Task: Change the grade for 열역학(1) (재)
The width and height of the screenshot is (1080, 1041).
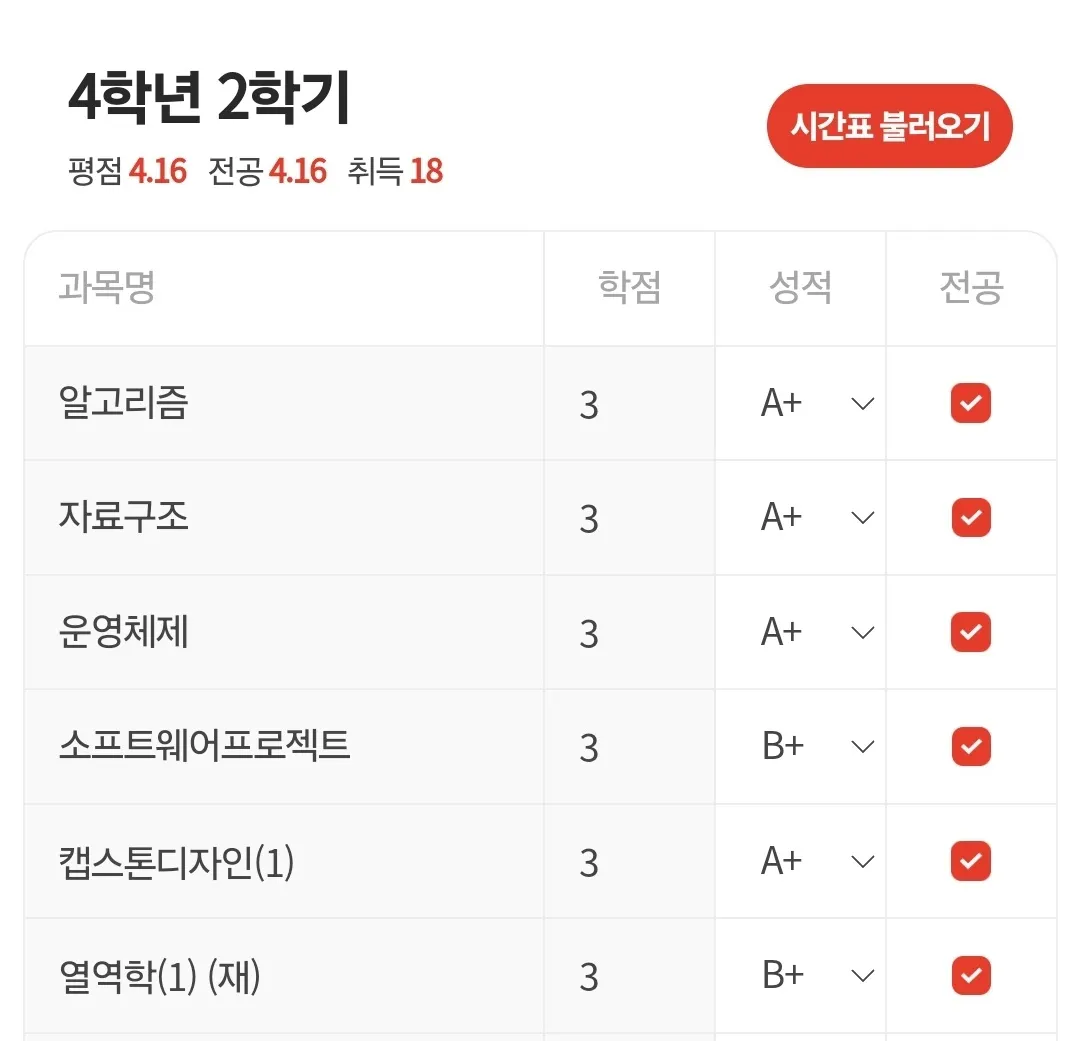Action: 816,975
